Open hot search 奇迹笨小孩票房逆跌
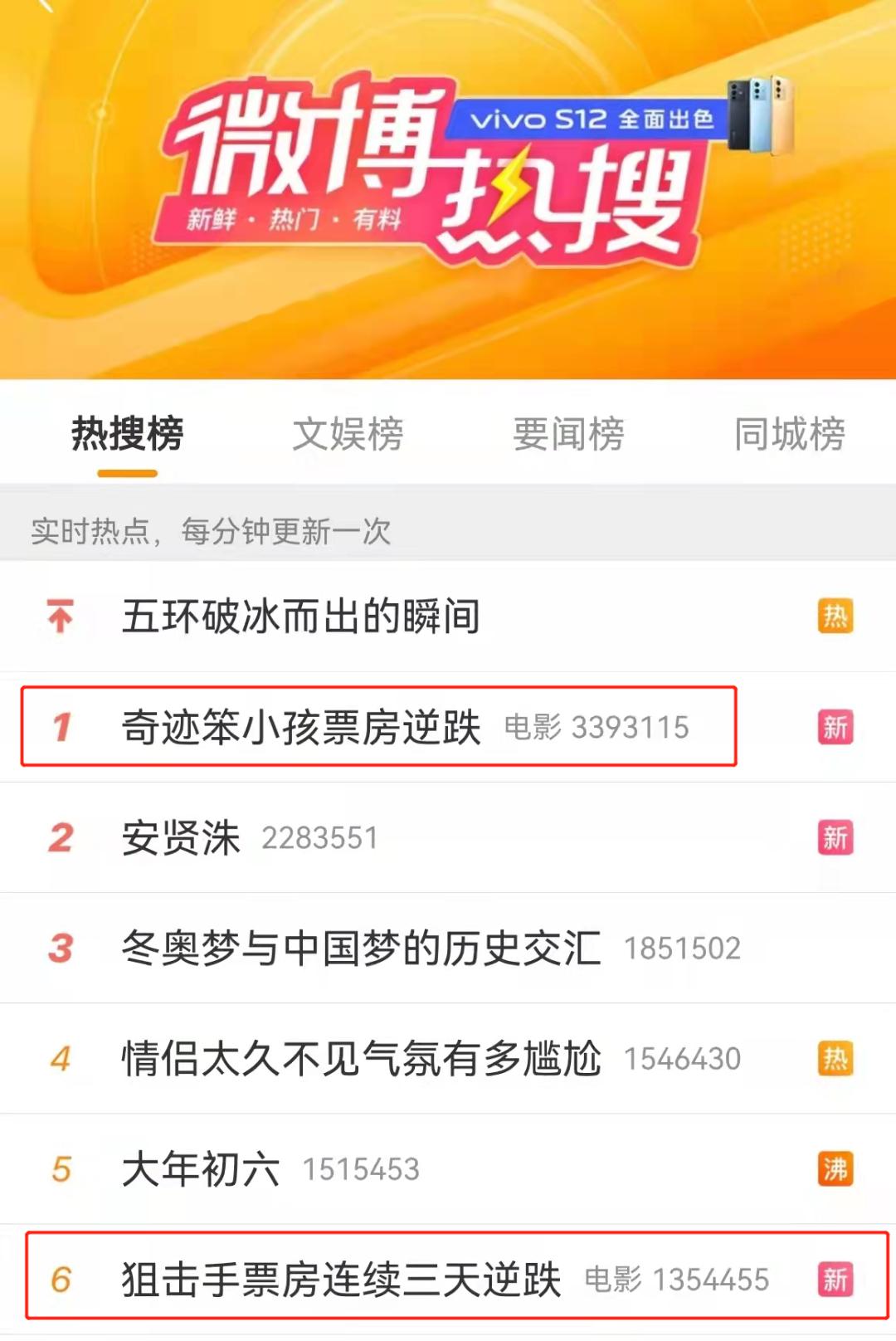Viewport: 896px width, 1341px height. (x=300, y=727)
